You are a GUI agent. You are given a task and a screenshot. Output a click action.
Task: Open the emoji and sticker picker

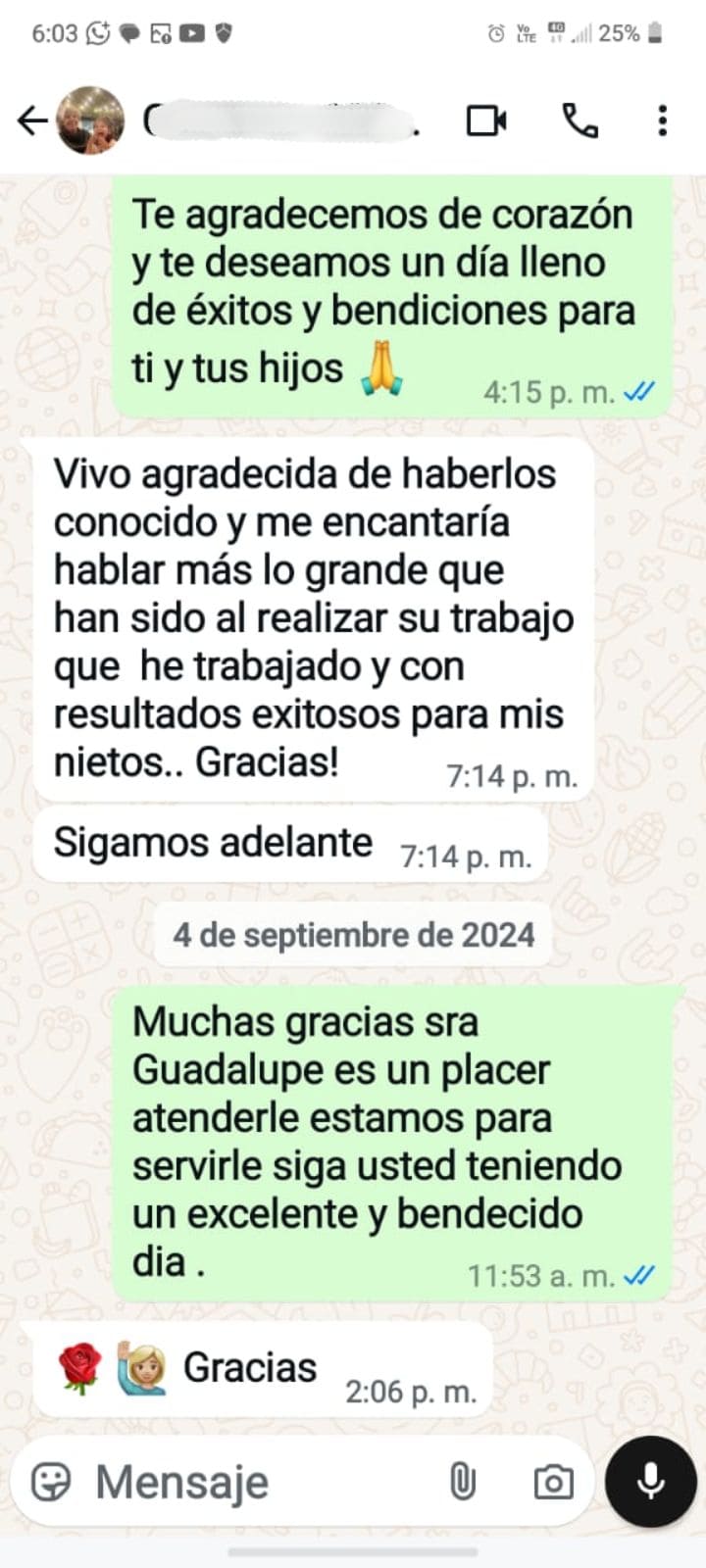coord(51,1482)
